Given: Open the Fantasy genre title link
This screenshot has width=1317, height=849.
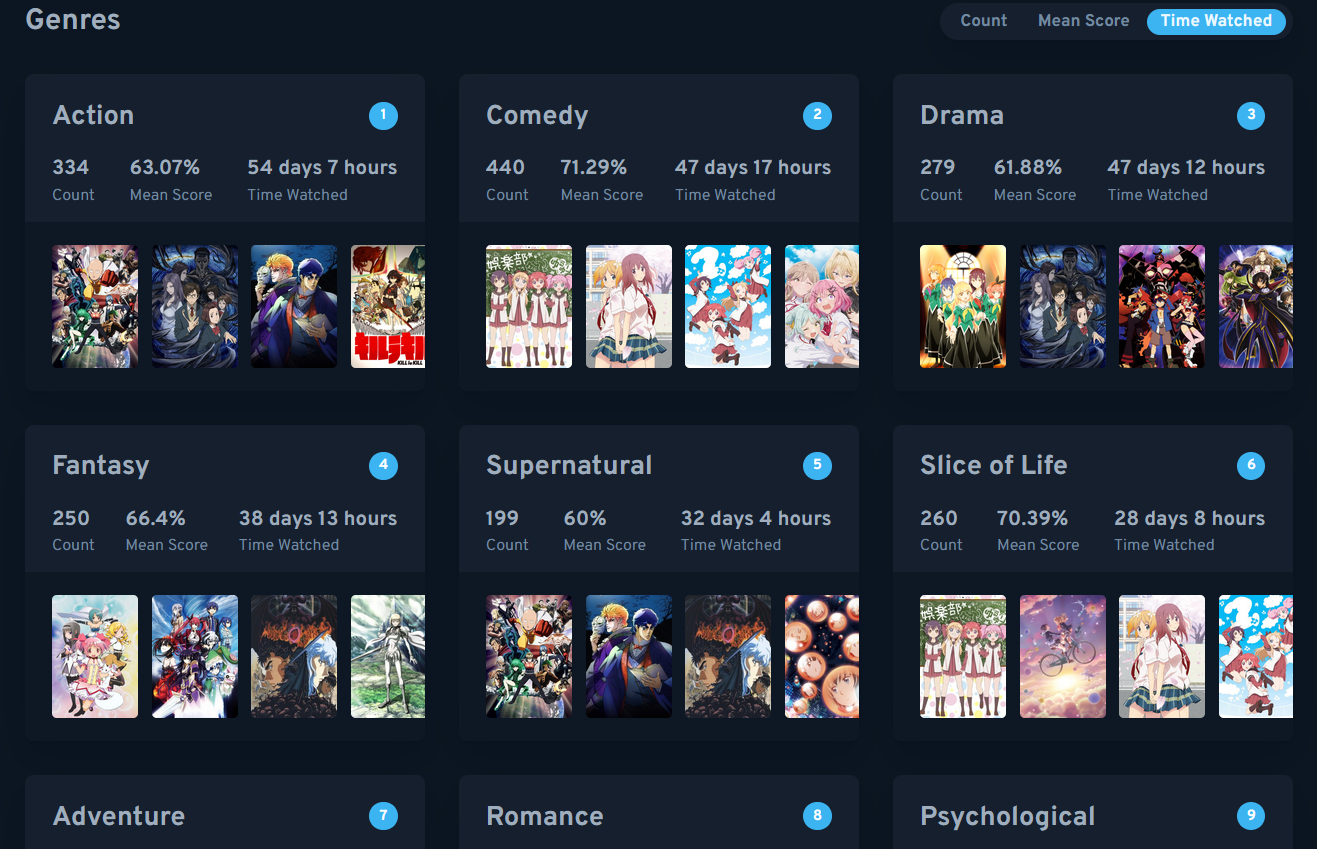Looking at the screenshot, I should pos(100,465).
